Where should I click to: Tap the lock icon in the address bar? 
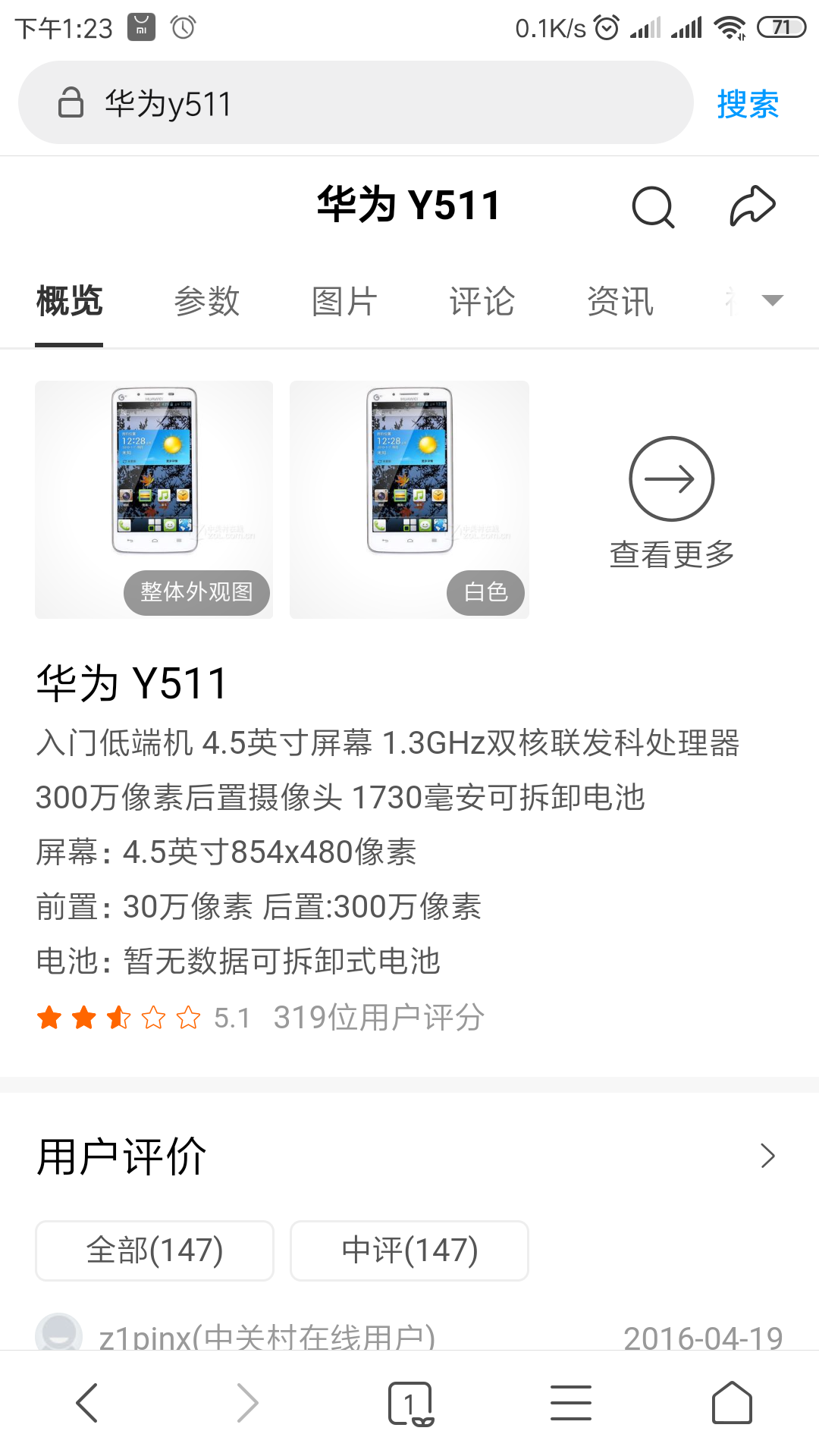[x=71, y=103]
